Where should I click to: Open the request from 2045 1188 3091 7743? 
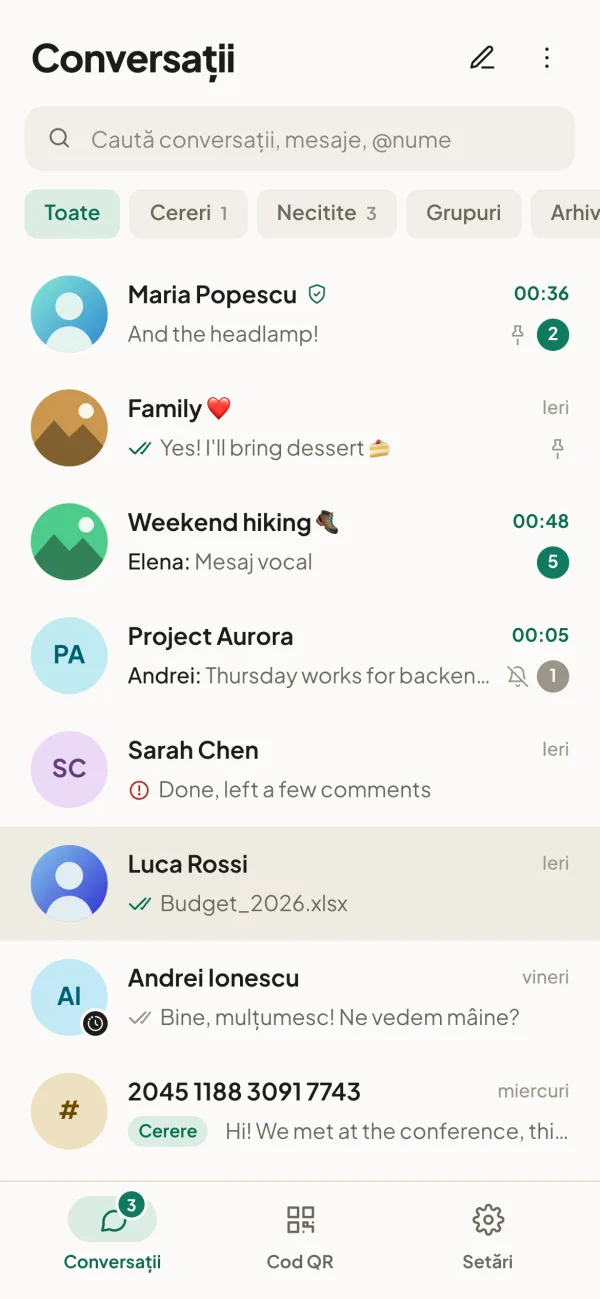[300, 1112]
